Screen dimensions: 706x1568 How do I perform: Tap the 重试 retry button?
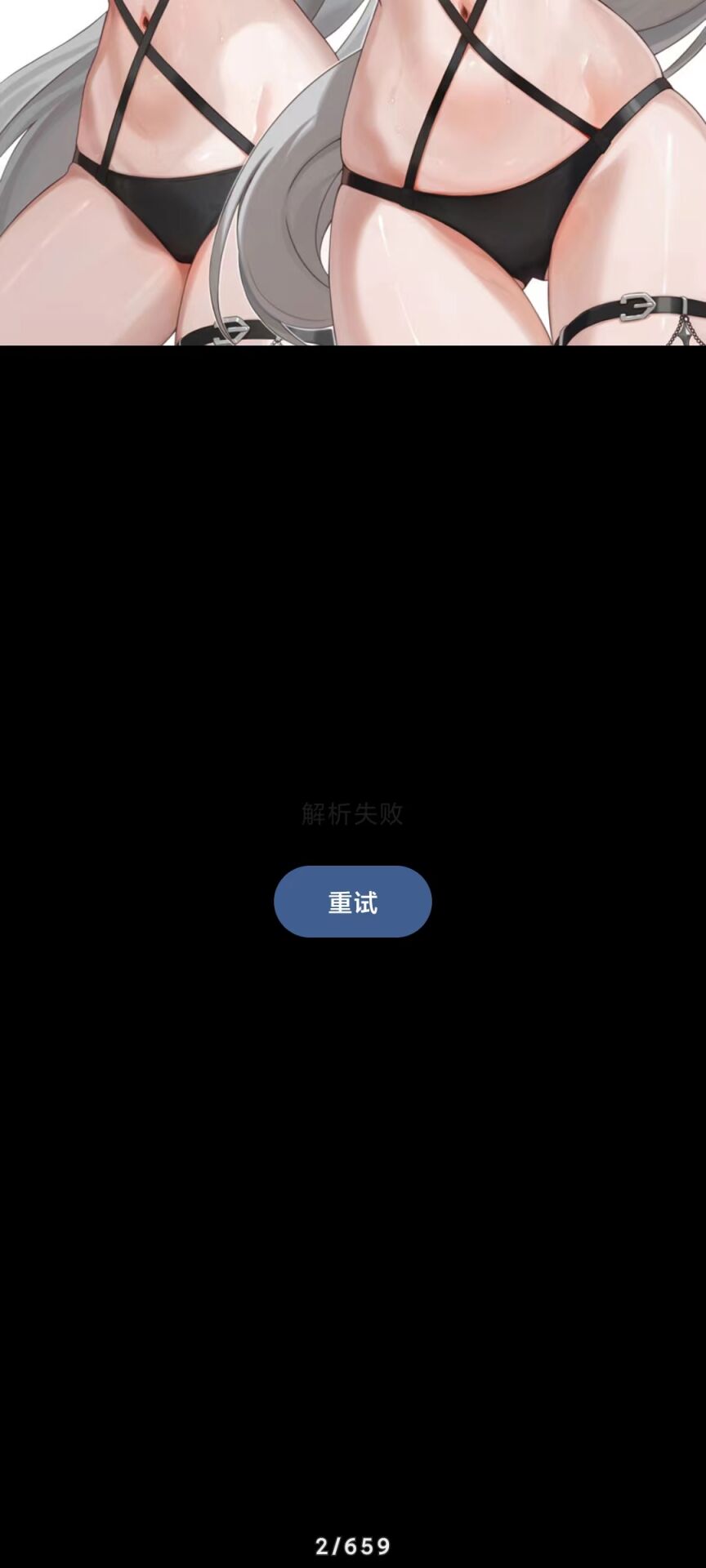(x=352, y=902)
